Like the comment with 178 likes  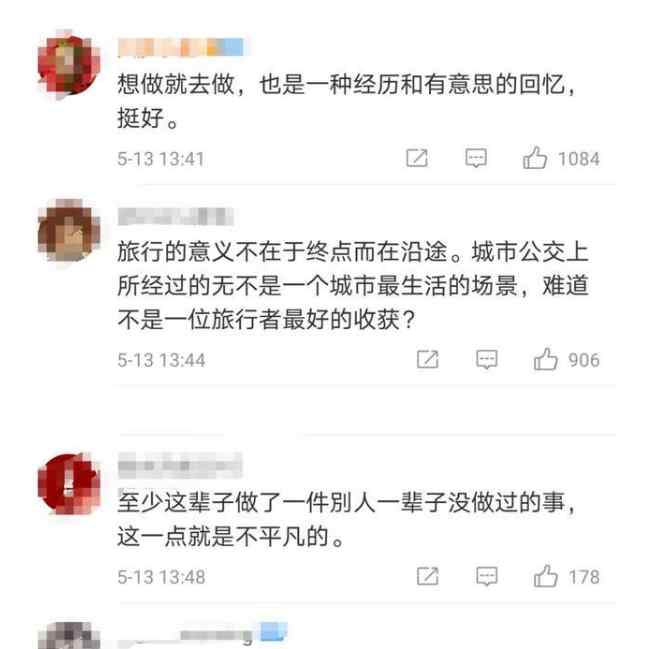(x=546, y=576)
